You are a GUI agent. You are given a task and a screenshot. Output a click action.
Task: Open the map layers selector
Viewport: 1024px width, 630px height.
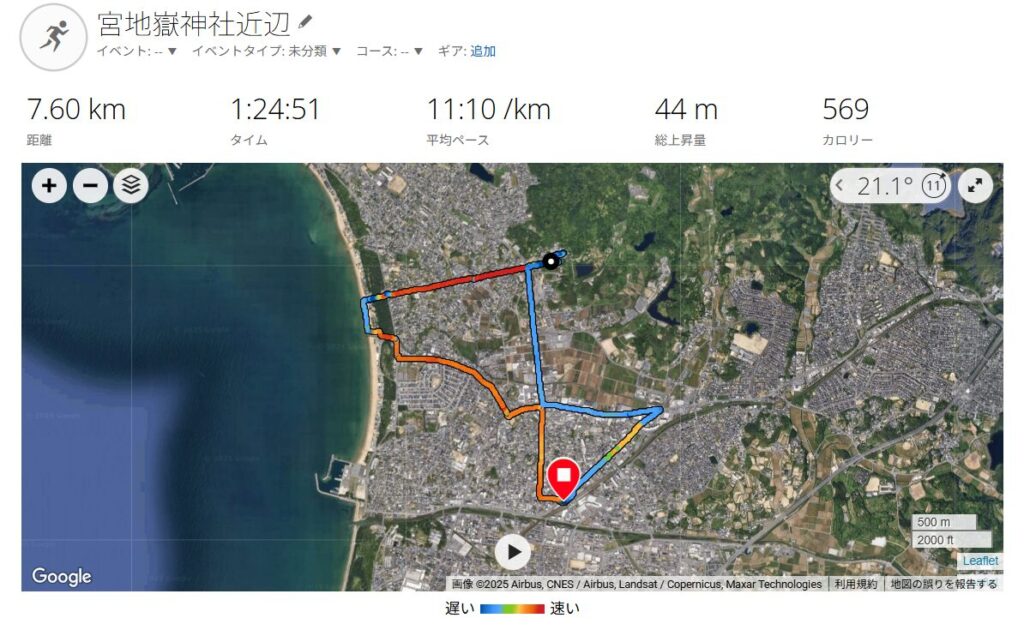click(130, 185)
